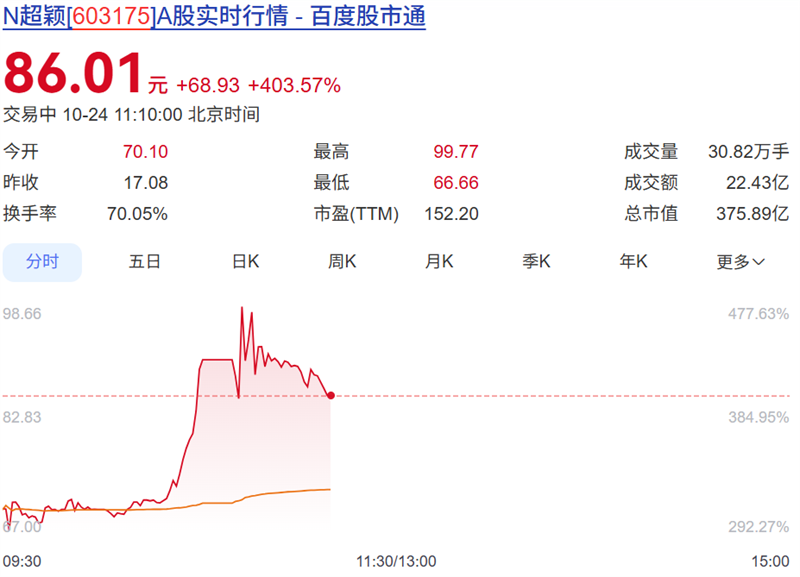
Task: Switch to the 五日 chart tab
Action: pos(145,262)
